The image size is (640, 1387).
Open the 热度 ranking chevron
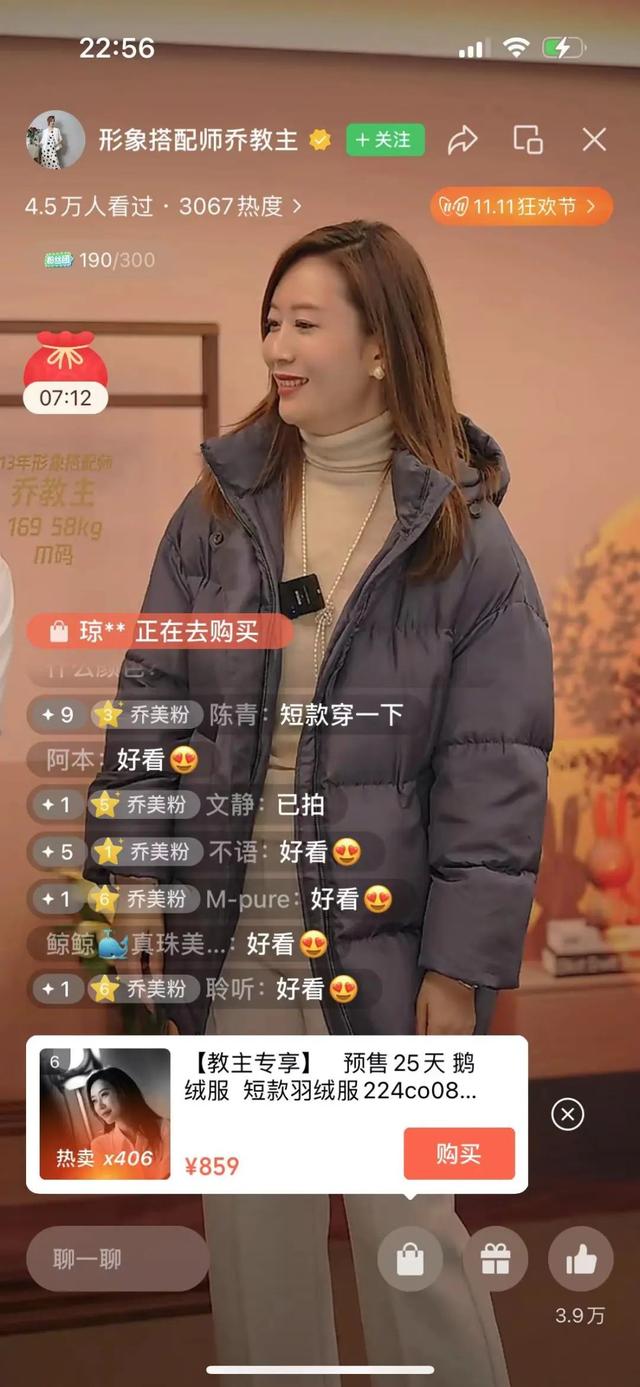click(297, 207)
